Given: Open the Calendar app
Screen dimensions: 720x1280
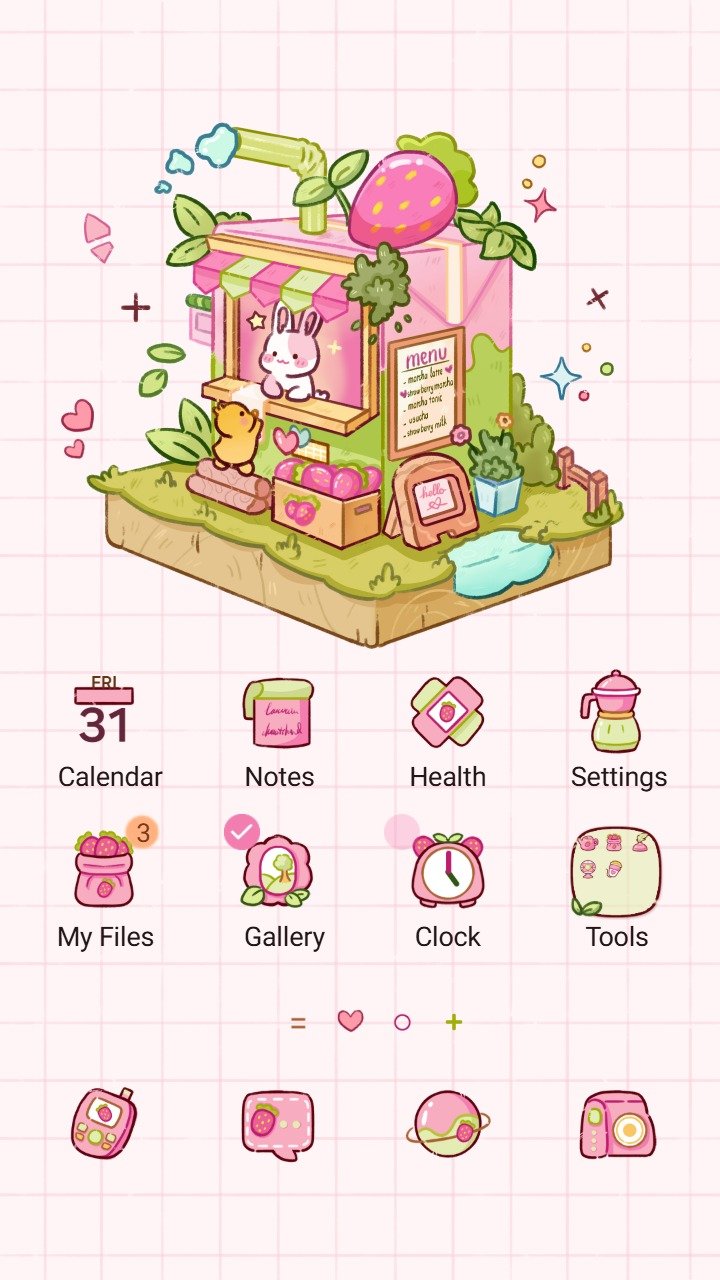Looking at the screenshot, I should 105,713.
